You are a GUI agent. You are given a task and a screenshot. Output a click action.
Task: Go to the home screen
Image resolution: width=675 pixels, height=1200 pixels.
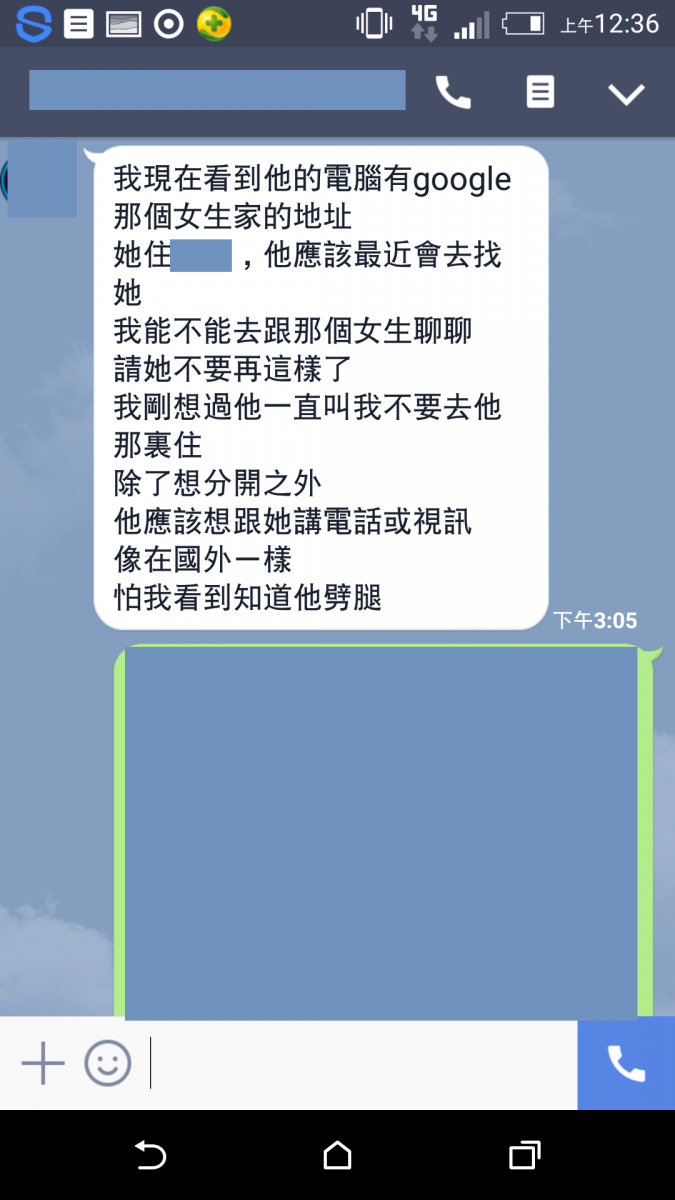coord(338,1156)
